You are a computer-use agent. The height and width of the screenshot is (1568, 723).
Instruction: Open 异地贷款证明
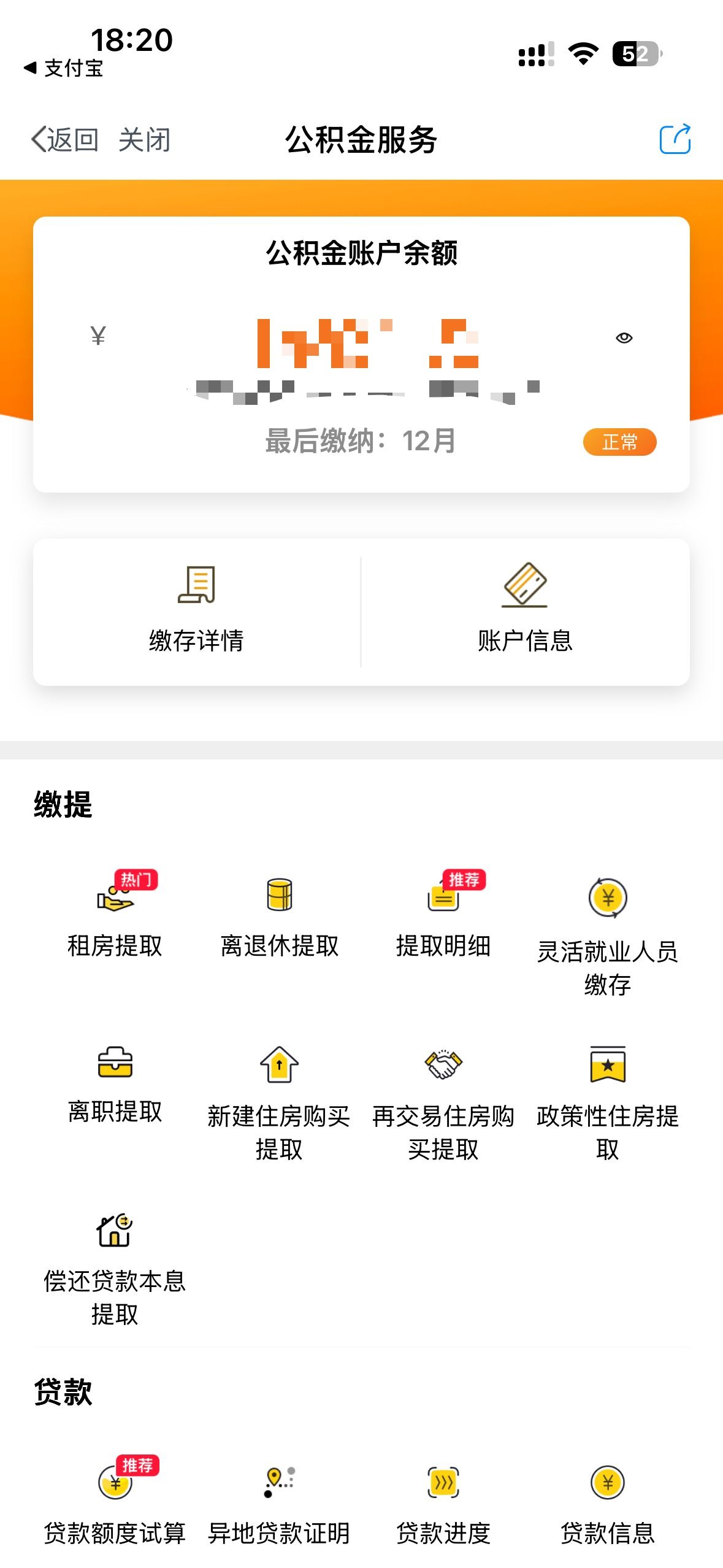279,1503
